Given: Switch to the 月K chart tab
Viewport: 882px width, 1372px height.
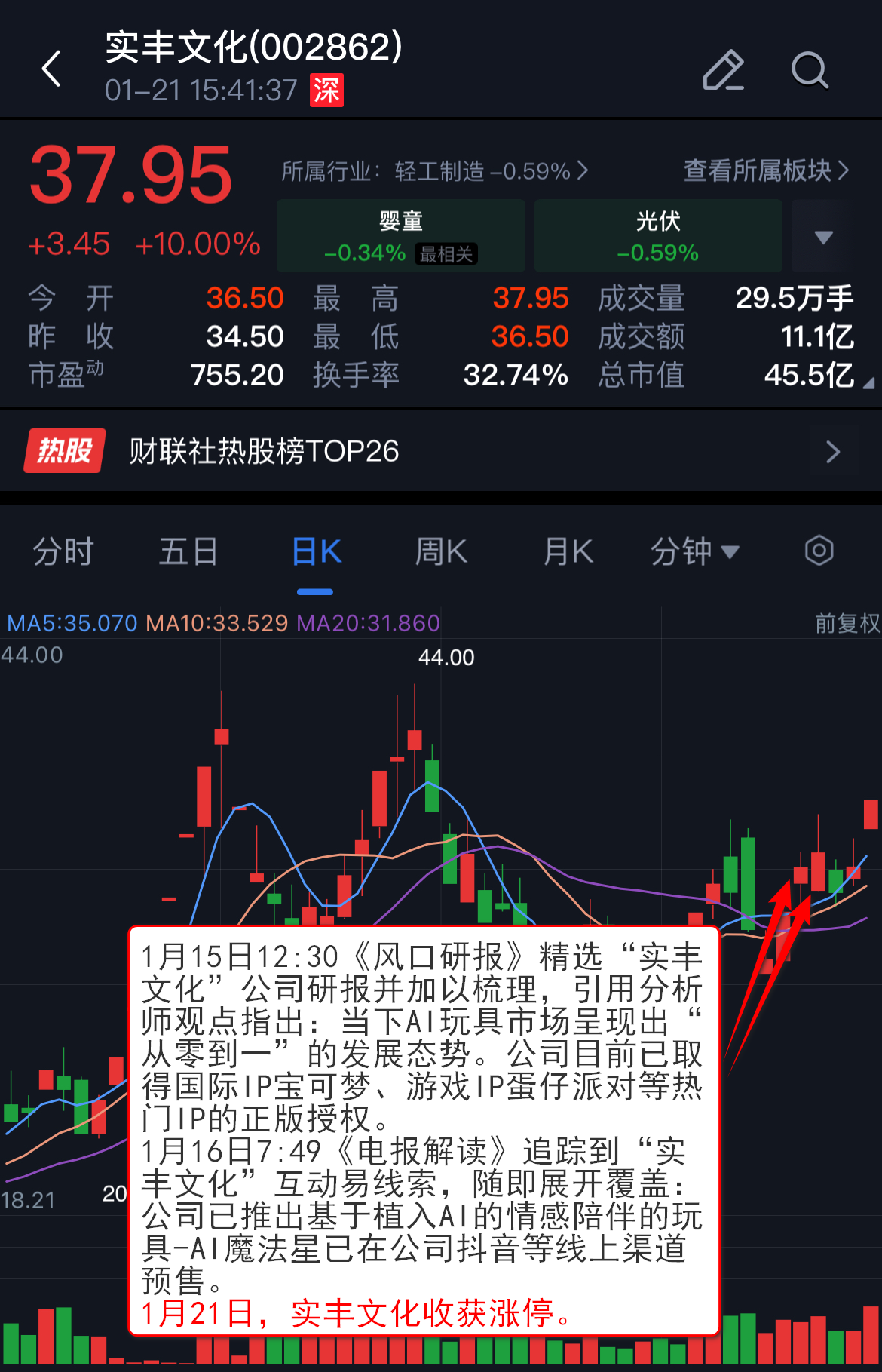Looking at the screenshot, I should click(x=568, y=551).
